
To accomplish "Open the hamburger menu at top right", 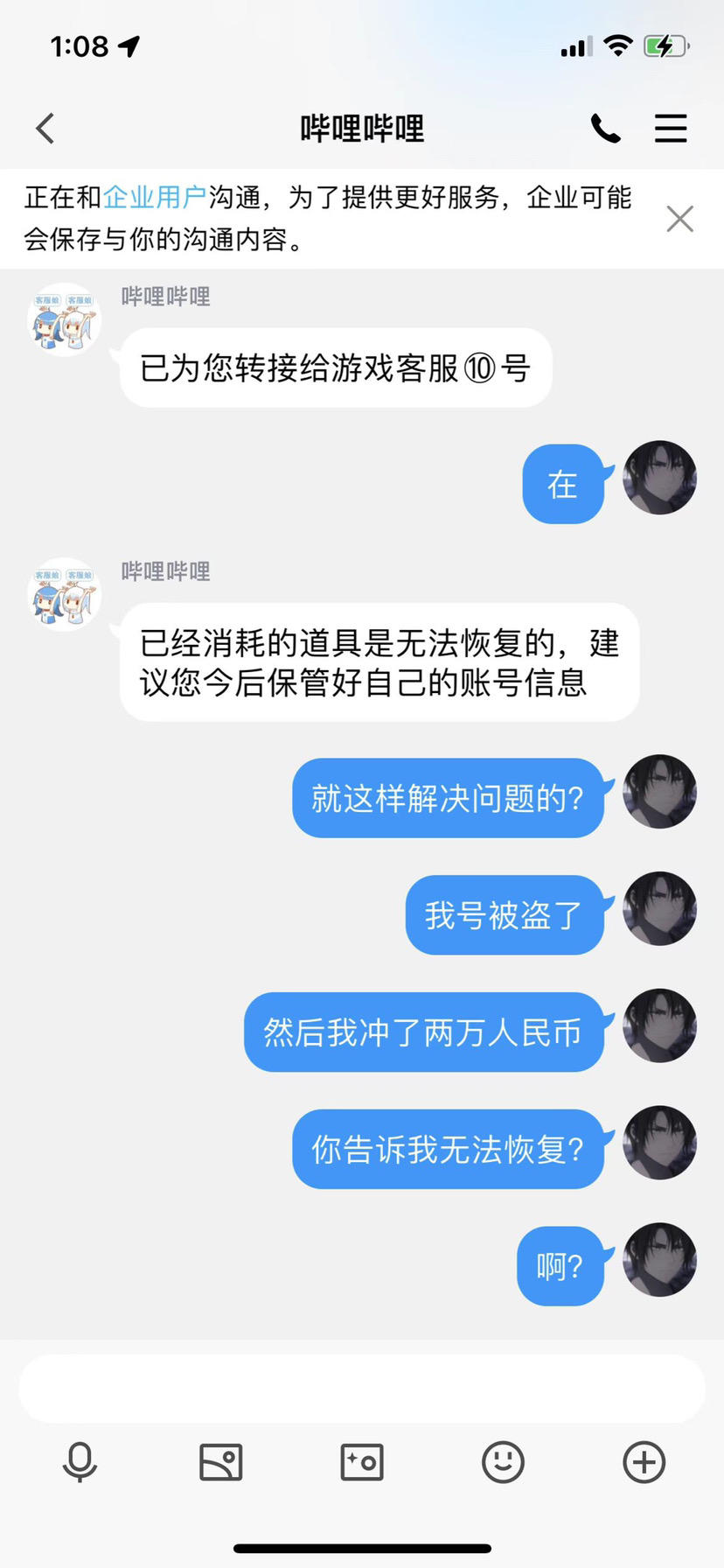I will (671, 128).
